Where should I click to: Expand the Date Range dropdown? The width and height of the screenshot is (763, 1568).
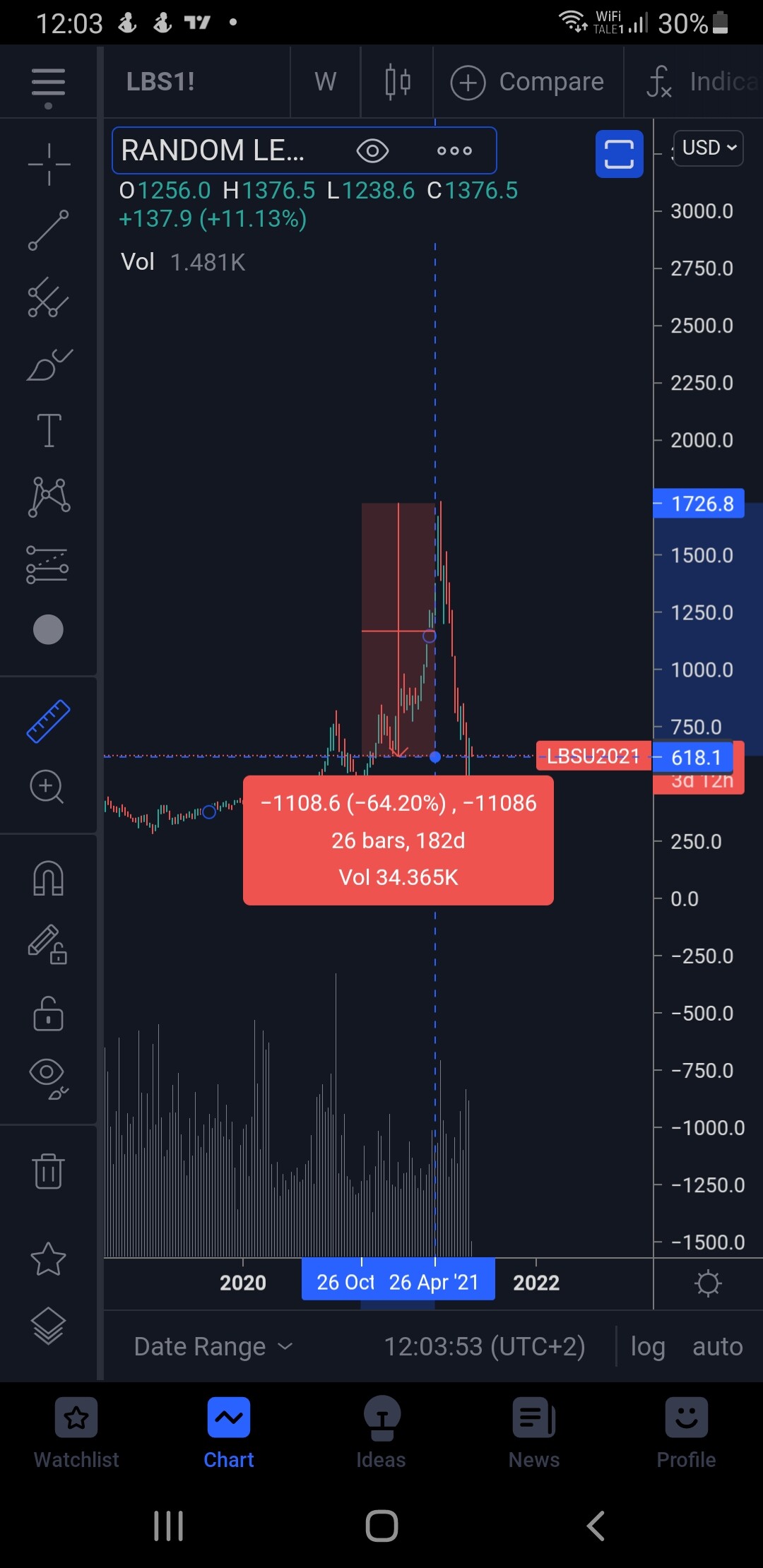tap(213, 1346)
